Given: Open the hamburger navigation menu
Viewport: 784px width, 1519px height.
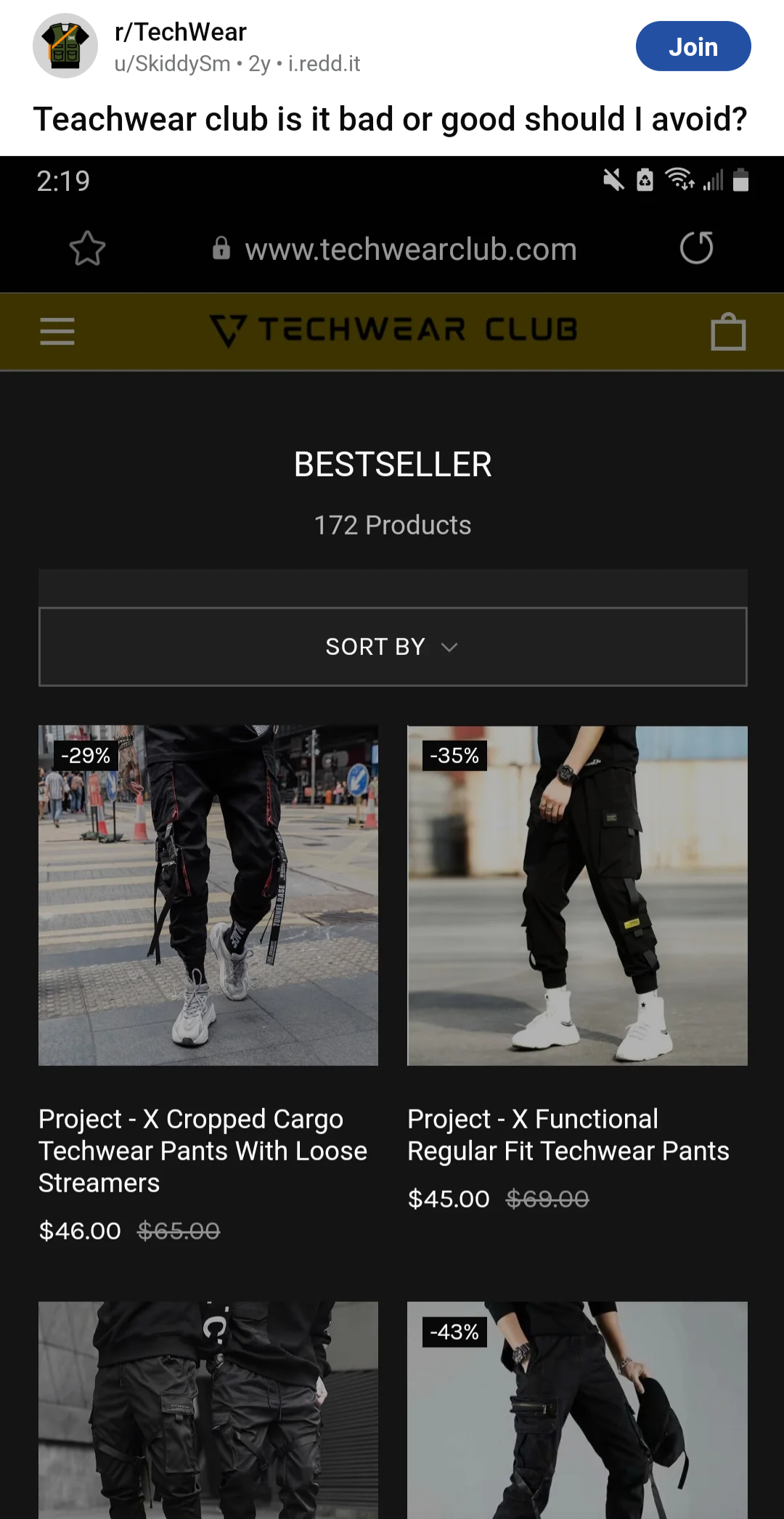Looking at the screenshot, I should pos(57,331).
